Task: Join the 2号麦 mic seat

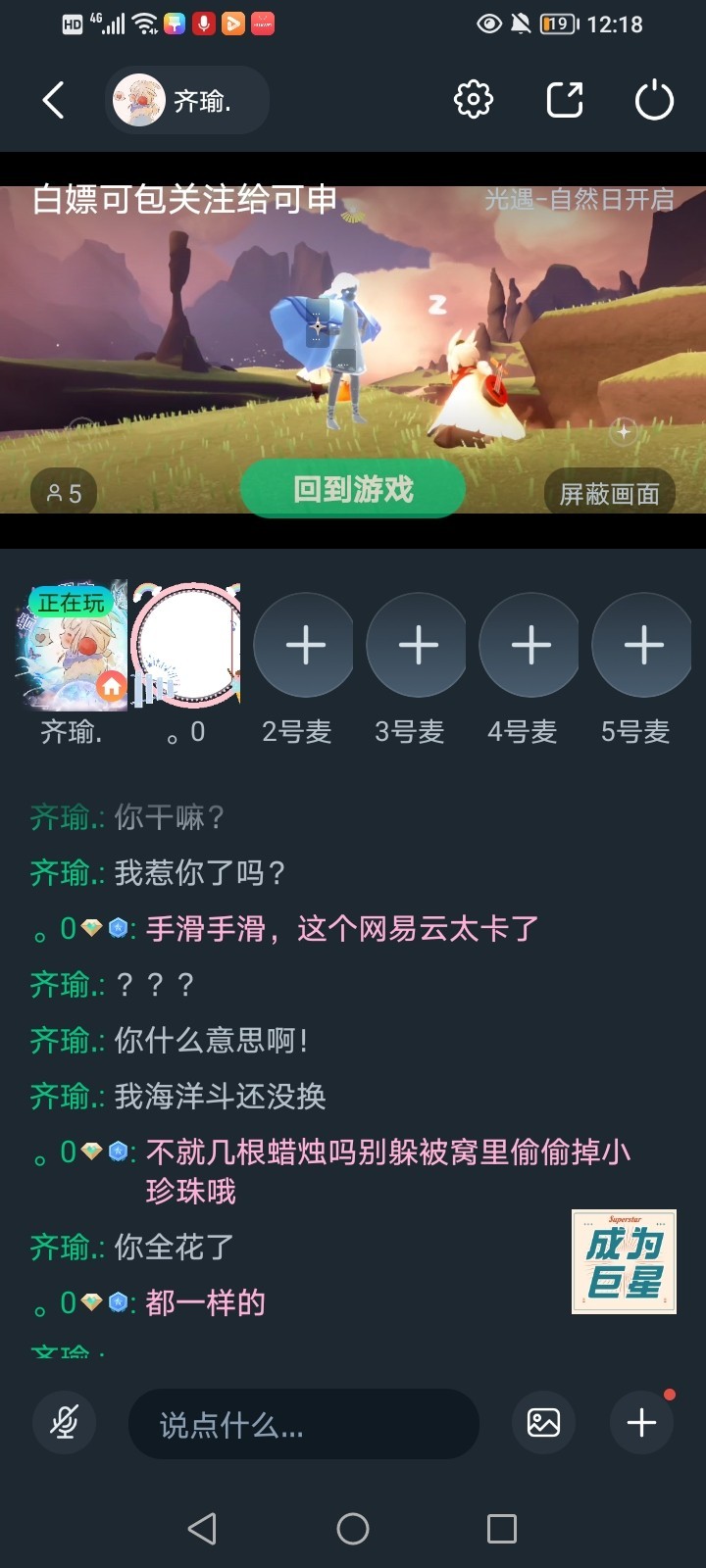Action: pyautogui.click(x=304, y=645)
